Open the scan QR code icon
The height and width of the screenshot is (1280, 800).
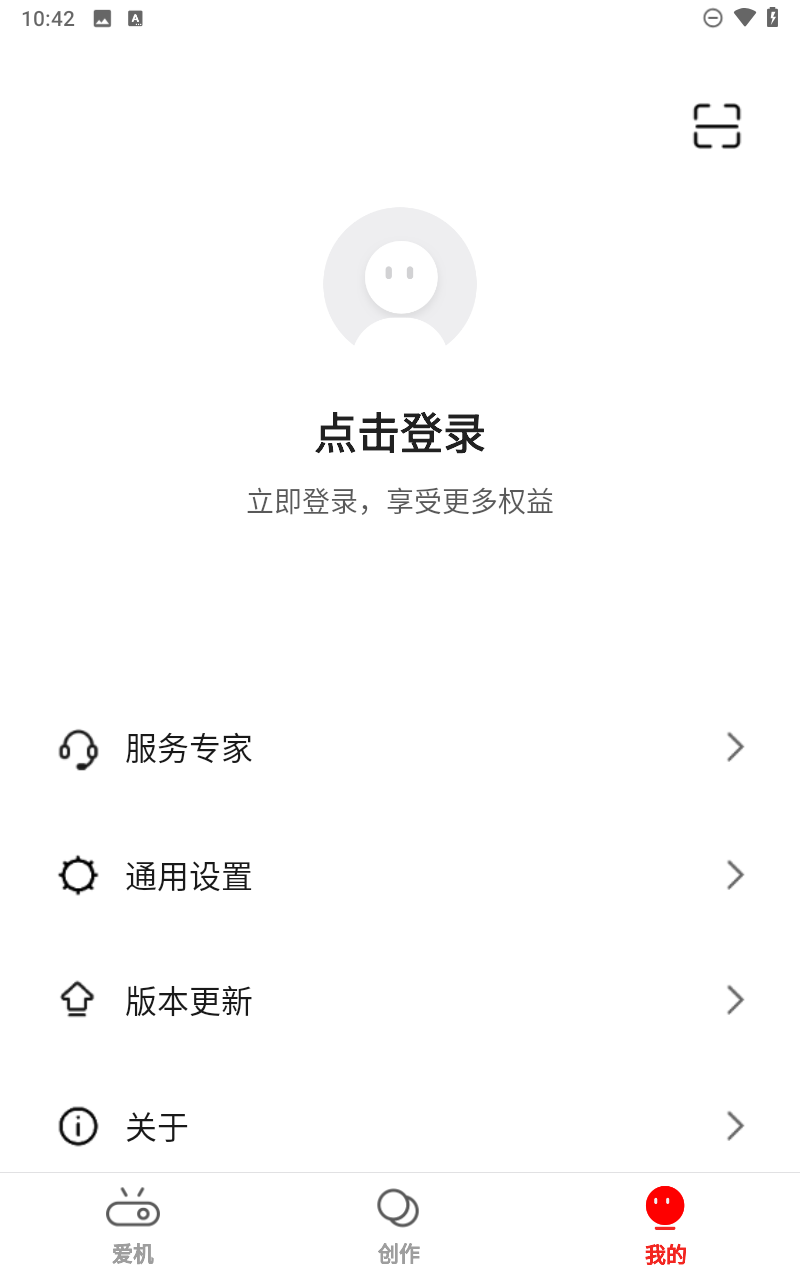click(x=717, y=126)
